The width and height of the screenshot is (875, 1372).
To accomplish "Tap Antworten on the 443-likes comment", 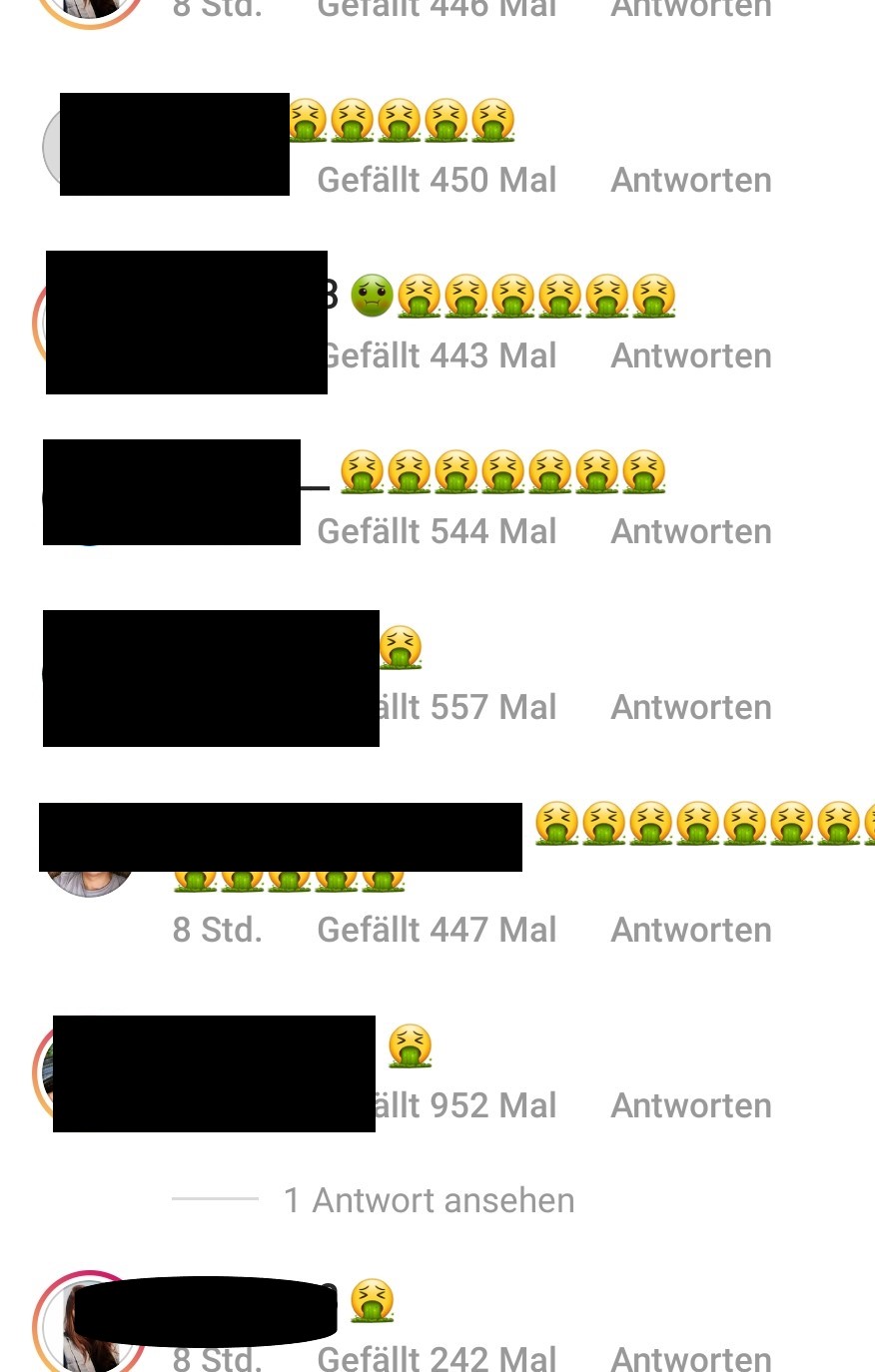I will 691,356.
